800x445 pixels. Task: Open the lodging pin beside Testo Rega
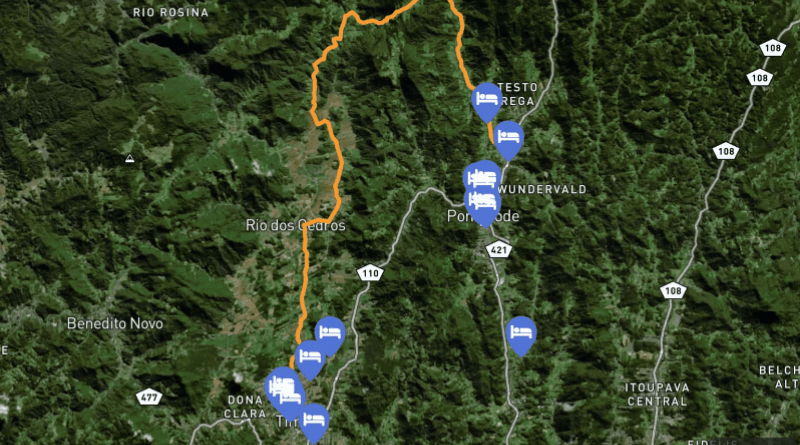487,98
